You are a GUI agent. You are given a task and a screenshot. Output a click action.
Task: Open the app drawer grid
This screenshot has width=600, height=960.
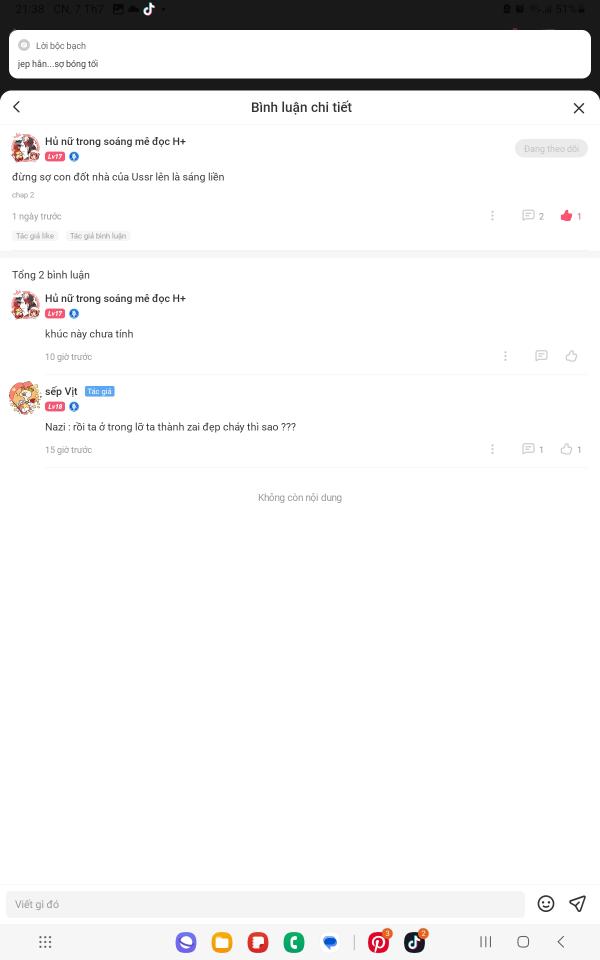[45, 942]
